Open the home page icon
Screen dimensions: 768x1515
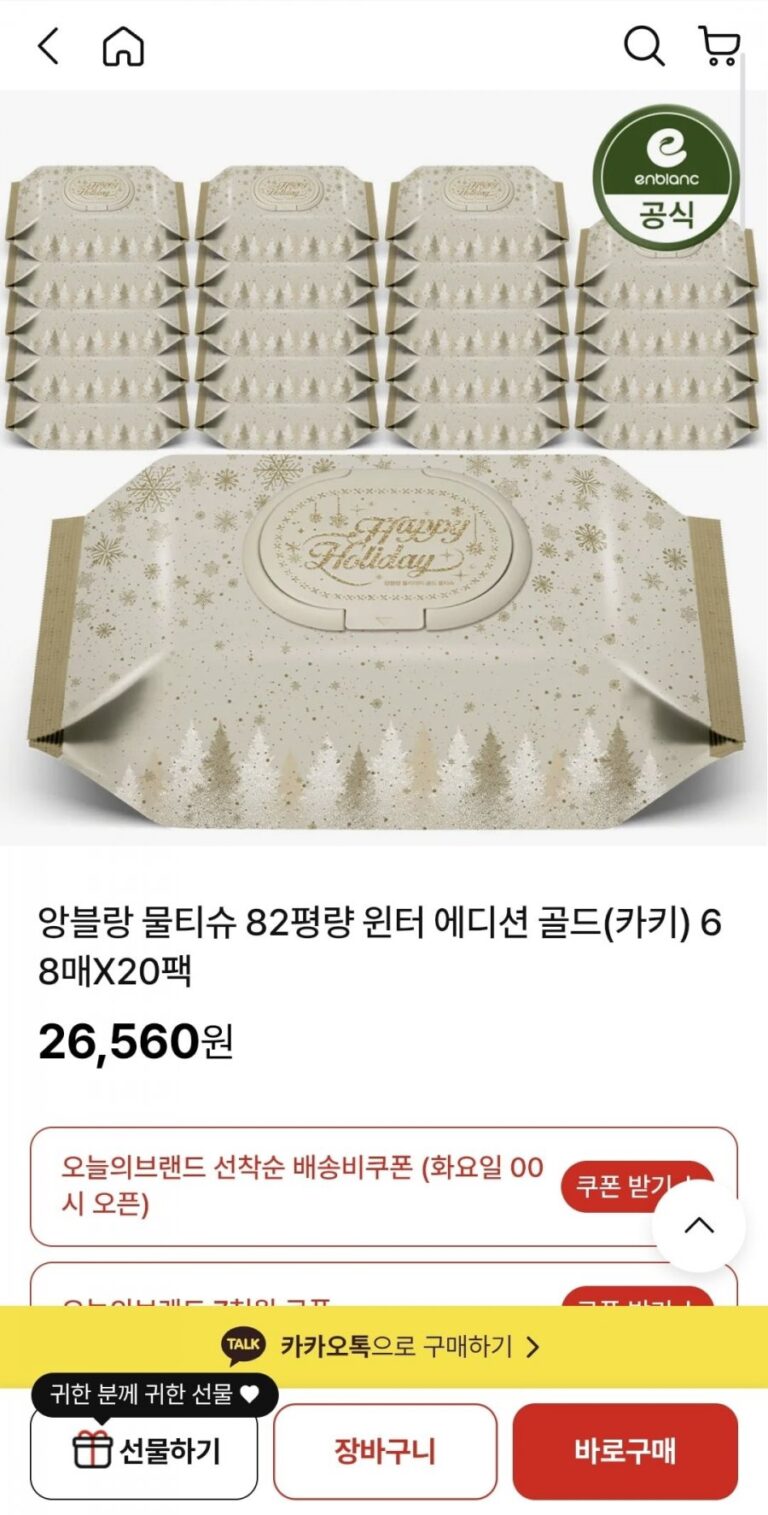point(123,46)
